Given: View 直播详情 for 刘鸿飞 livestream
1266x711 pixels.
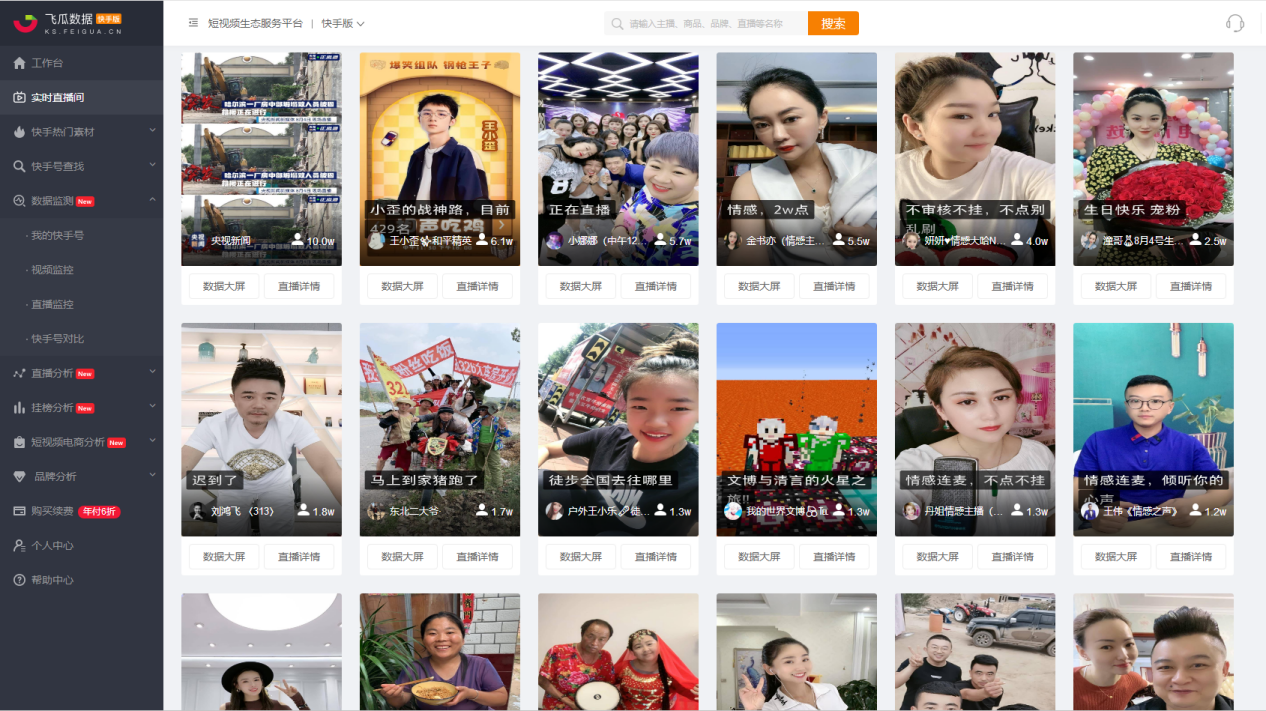Looking at the screenshot, I should click(x=298, y=556).
